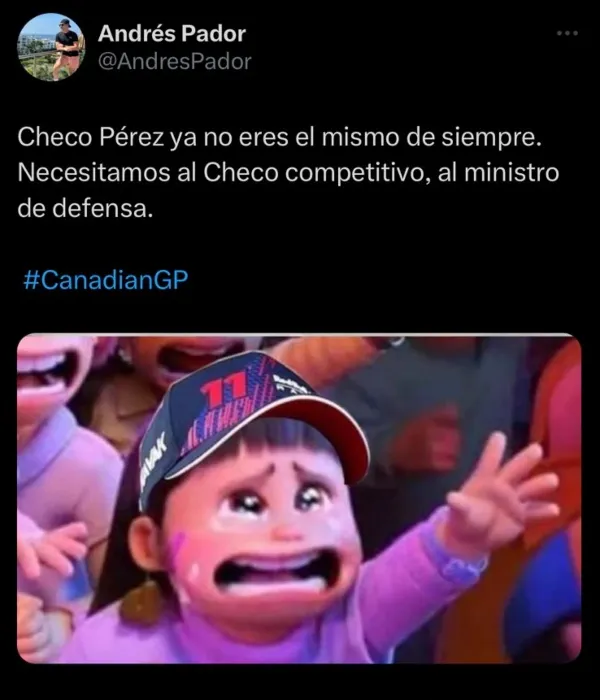Open Andrés Pador's profile picture
Screen dimensions: 600x700
51,47
